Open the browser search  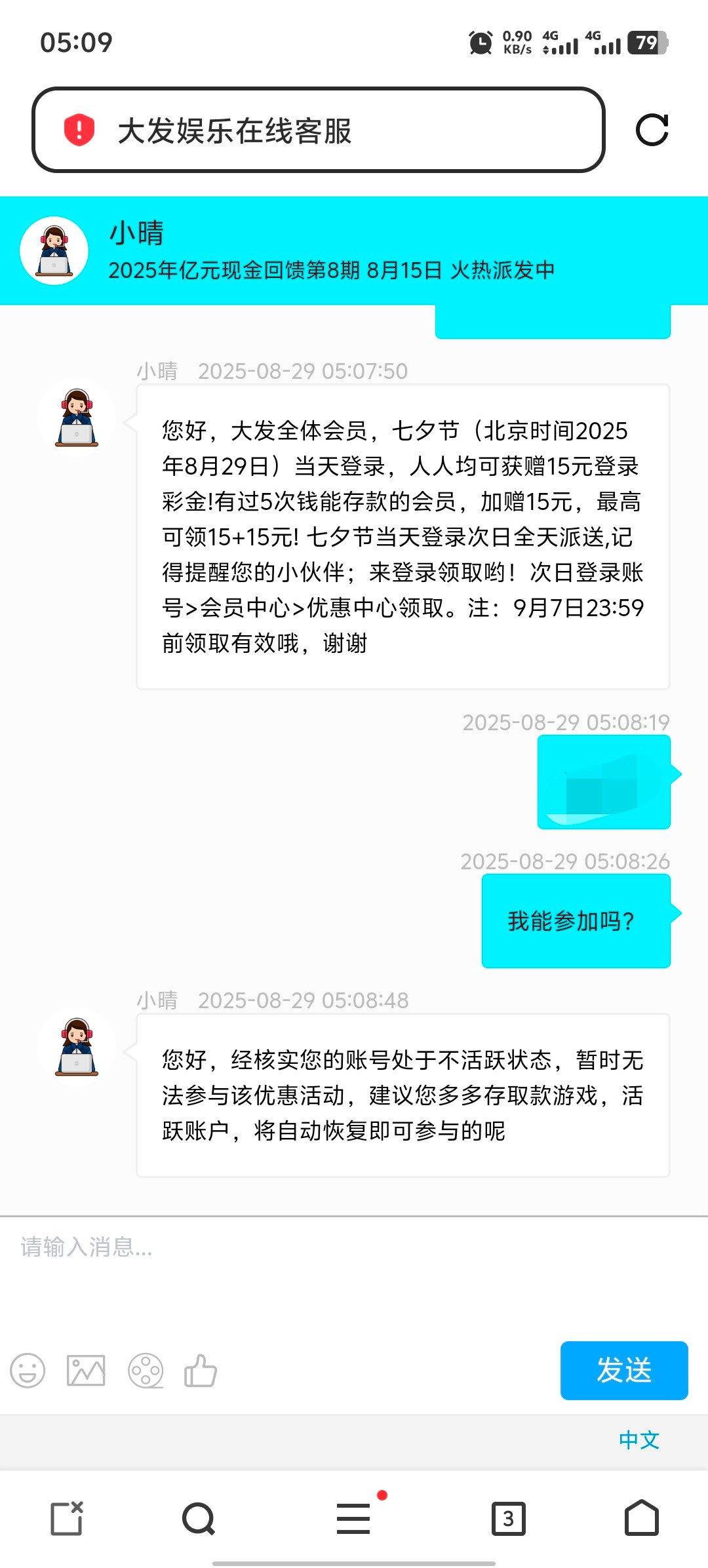coord(198,1518)
